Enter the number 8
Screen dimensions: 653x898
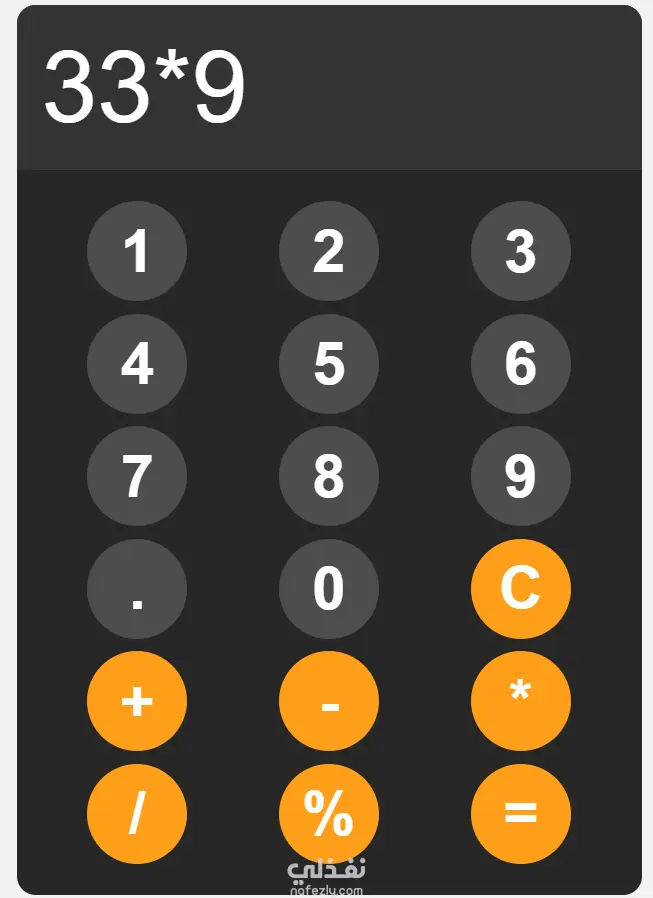(x=329, y=476)
